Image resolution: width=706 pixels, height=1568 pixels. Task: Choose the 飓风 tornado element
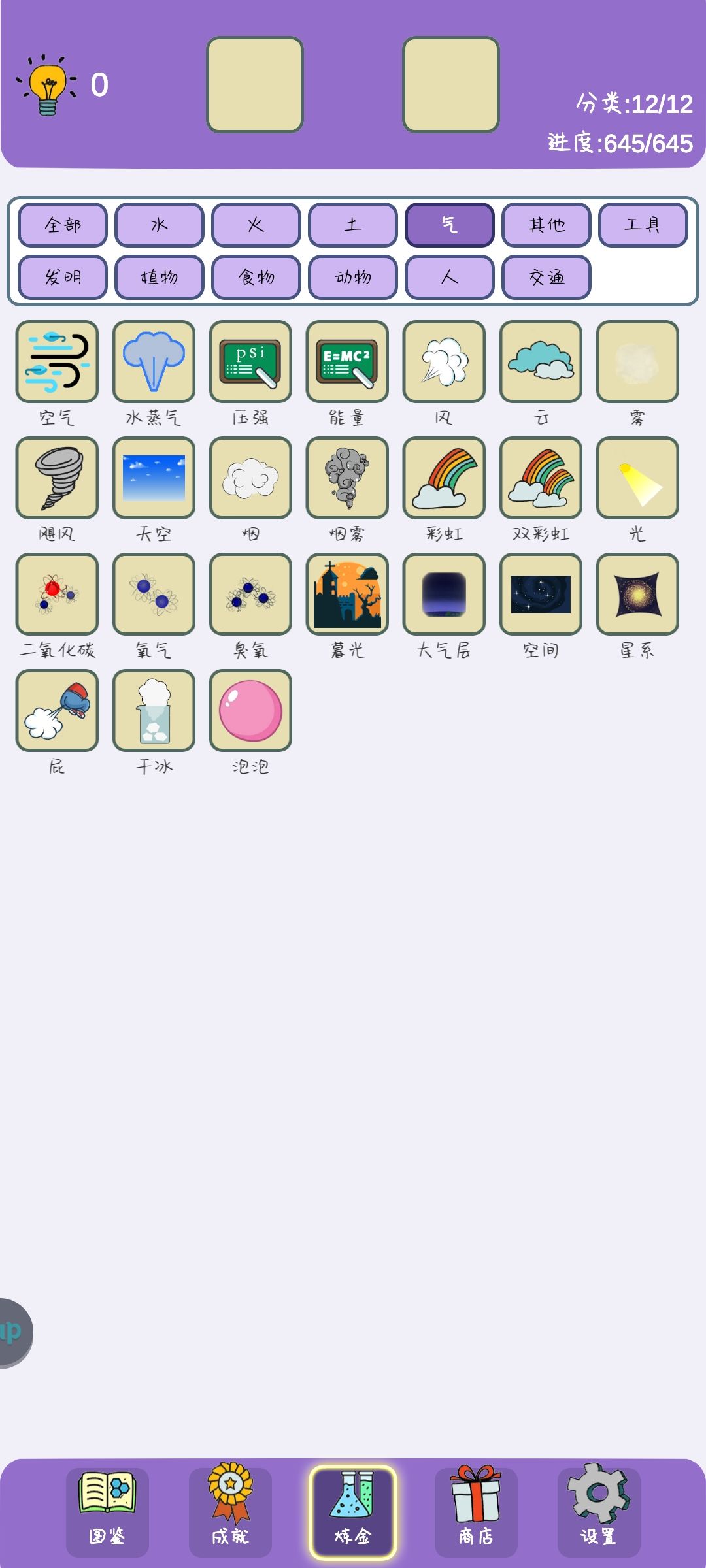tap(57, 478)
